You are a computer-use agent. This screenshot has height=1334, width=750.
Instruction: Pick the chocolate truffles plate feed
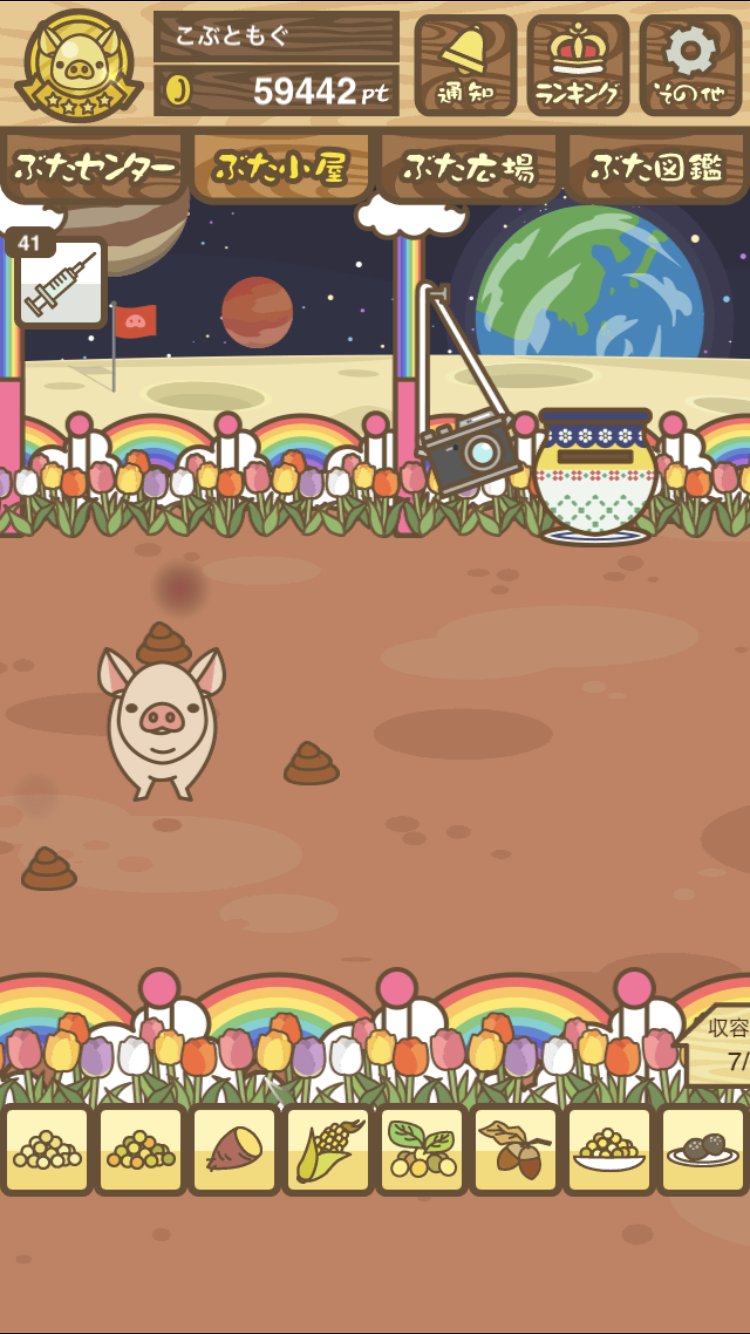704,1150
